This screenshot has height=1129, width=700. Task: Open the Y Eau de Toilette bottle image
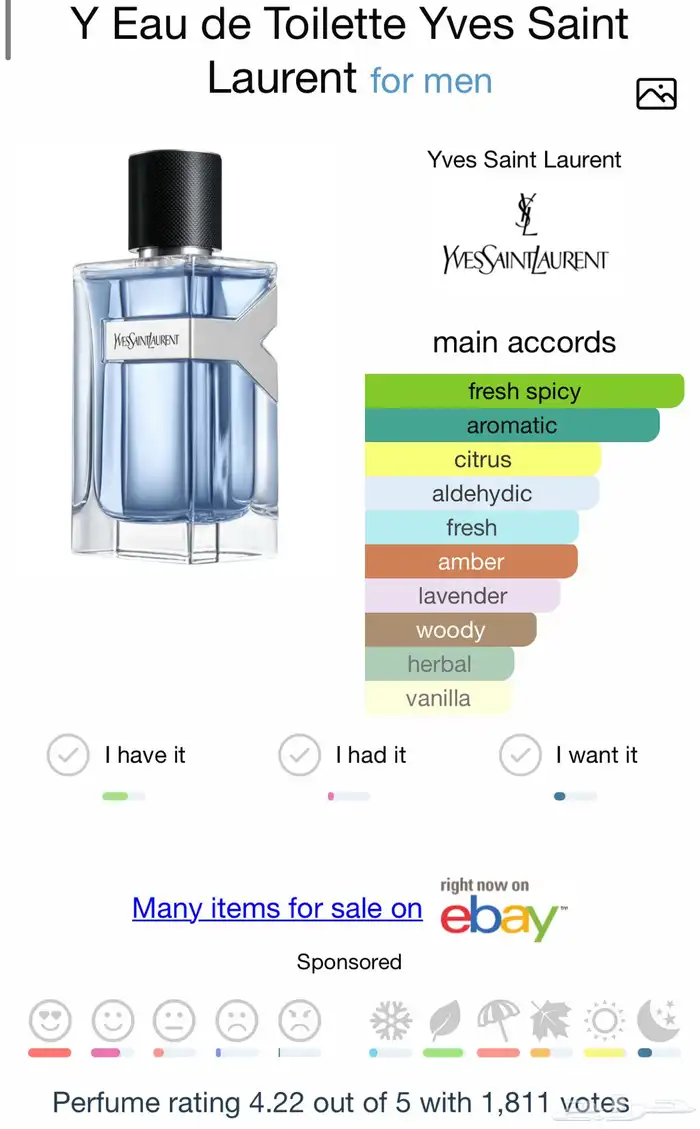coord(175,355)
